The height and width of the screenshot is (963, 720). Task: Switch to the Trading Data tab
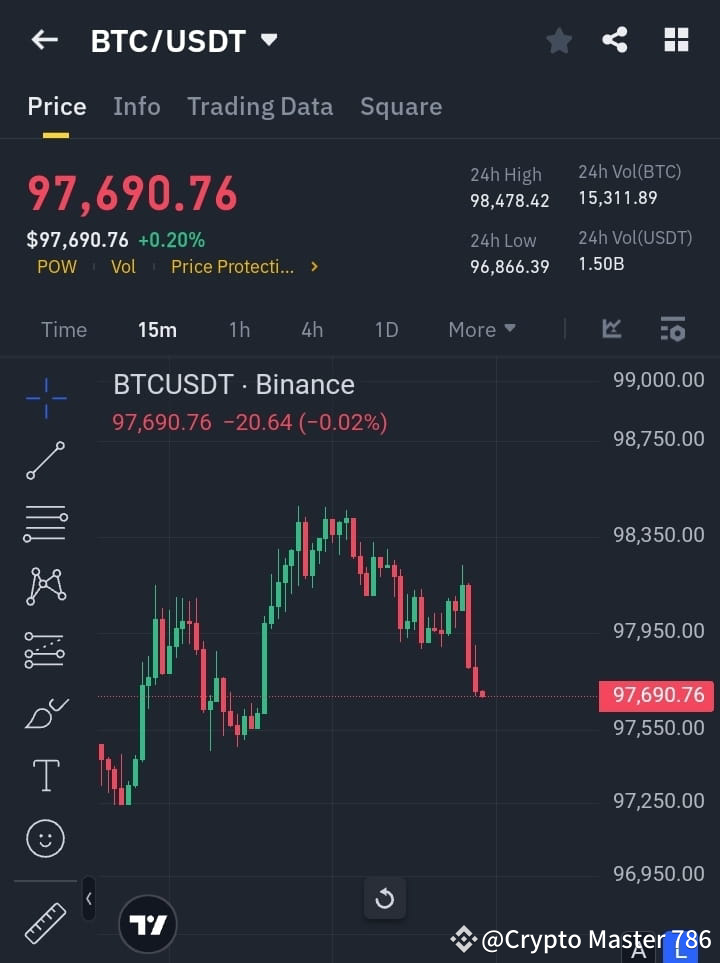coord(260,106)
